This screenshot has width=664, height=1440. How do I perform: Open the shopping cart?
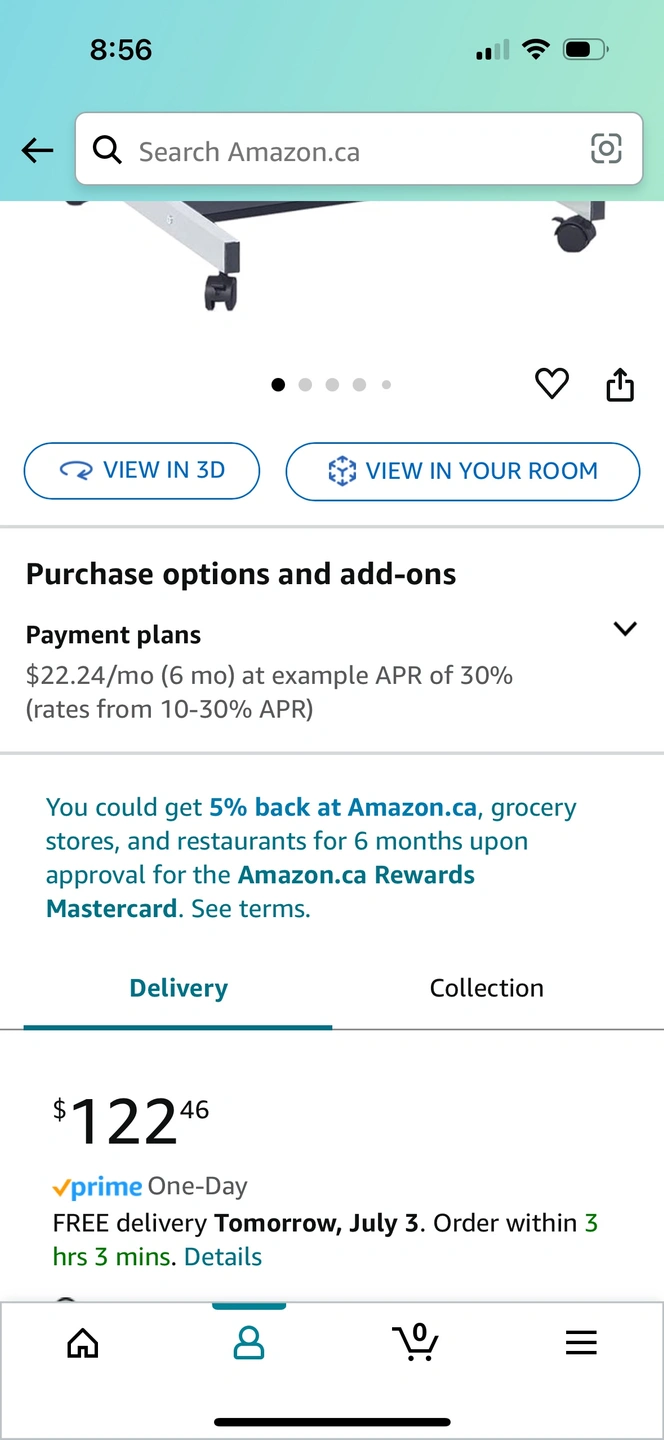click(415, 1341)
